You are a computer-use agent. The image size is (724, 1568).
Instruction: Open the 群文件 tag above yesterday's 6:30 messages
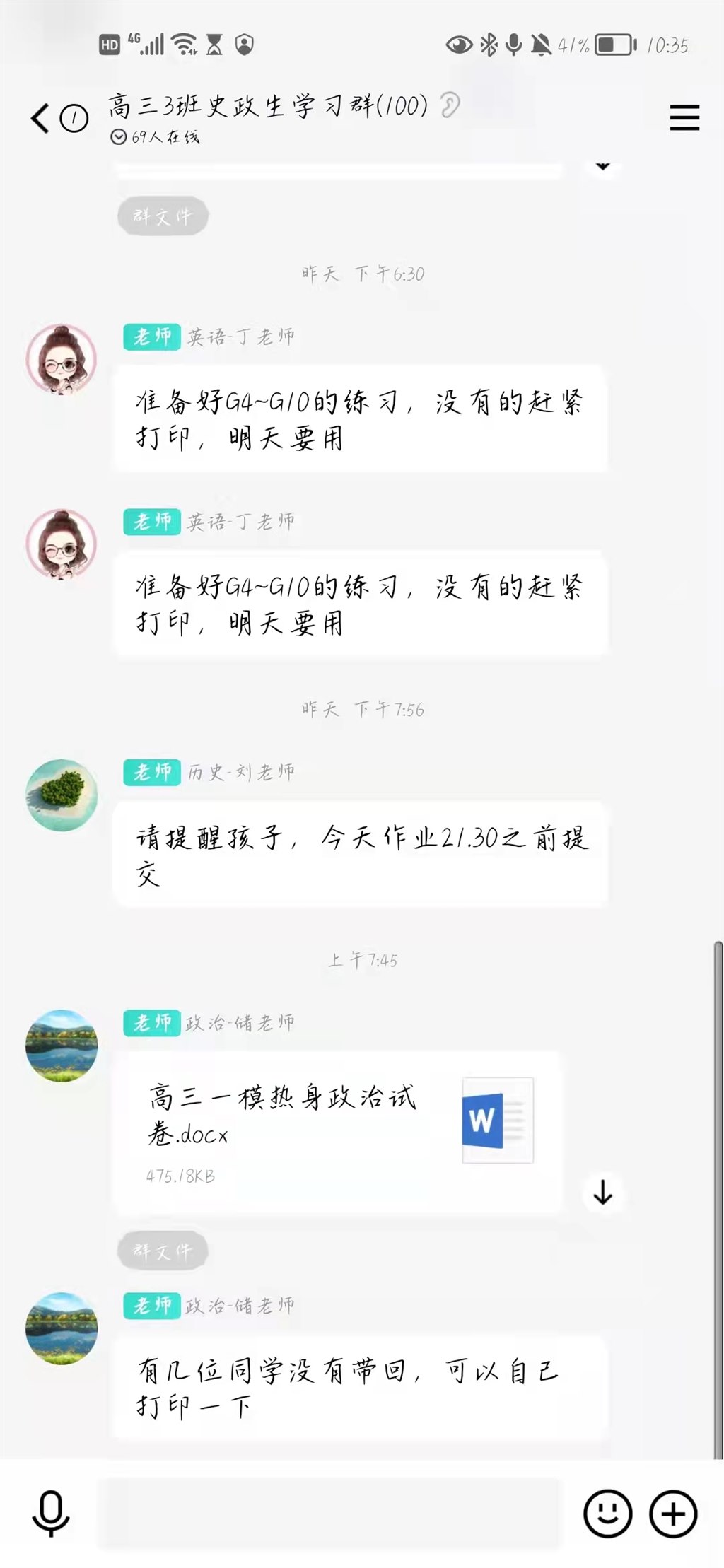pos(163,216)
